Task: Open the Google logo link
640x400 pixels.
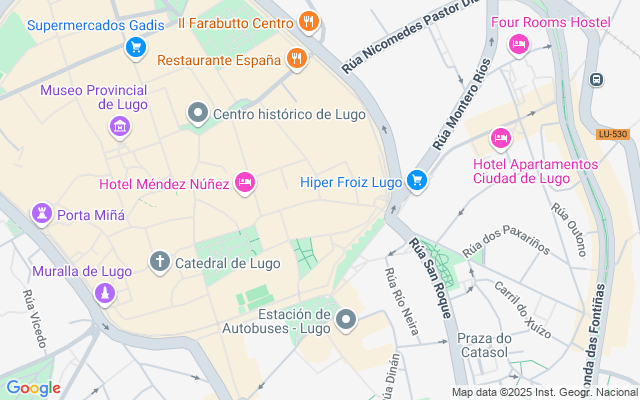Action: click(33, 388)
